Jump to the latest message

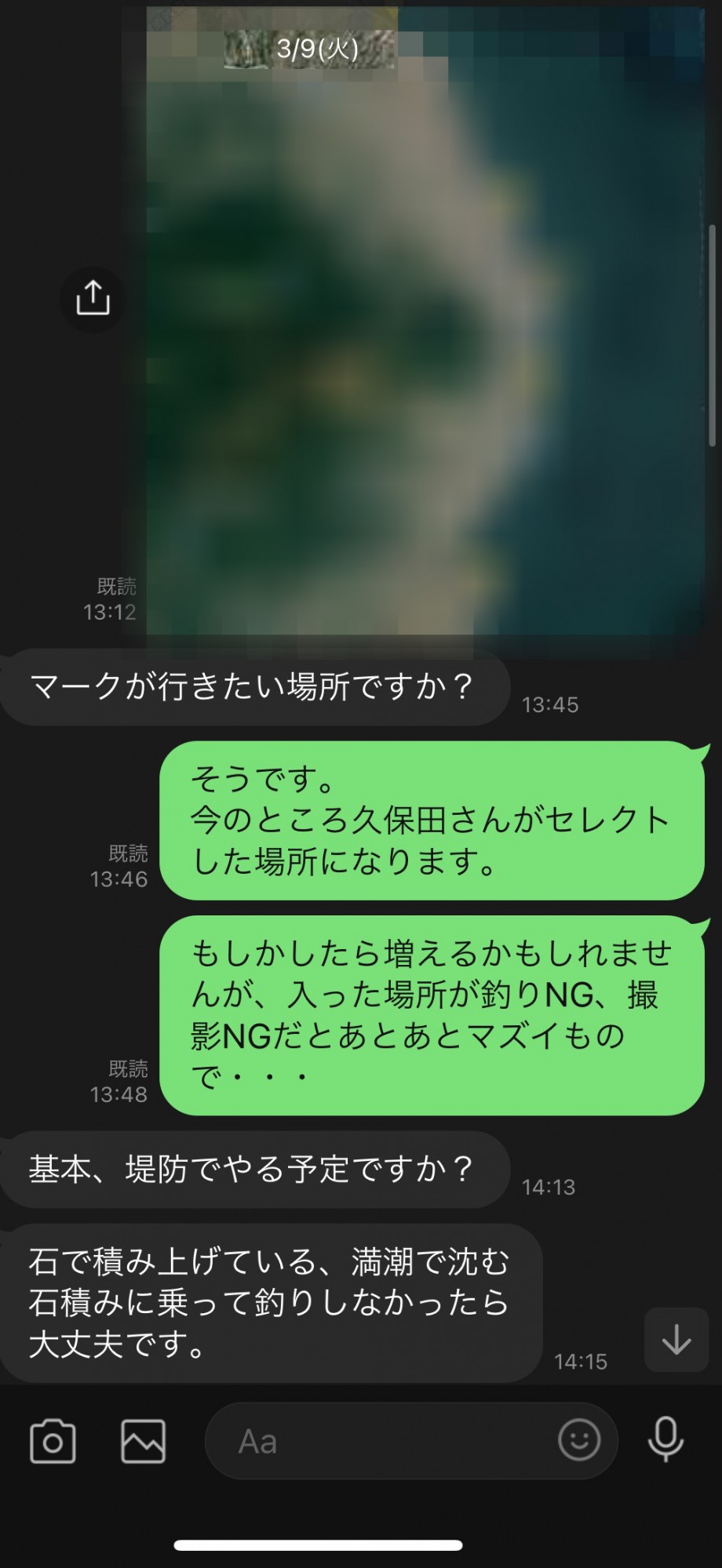[x=676, y=1340]
